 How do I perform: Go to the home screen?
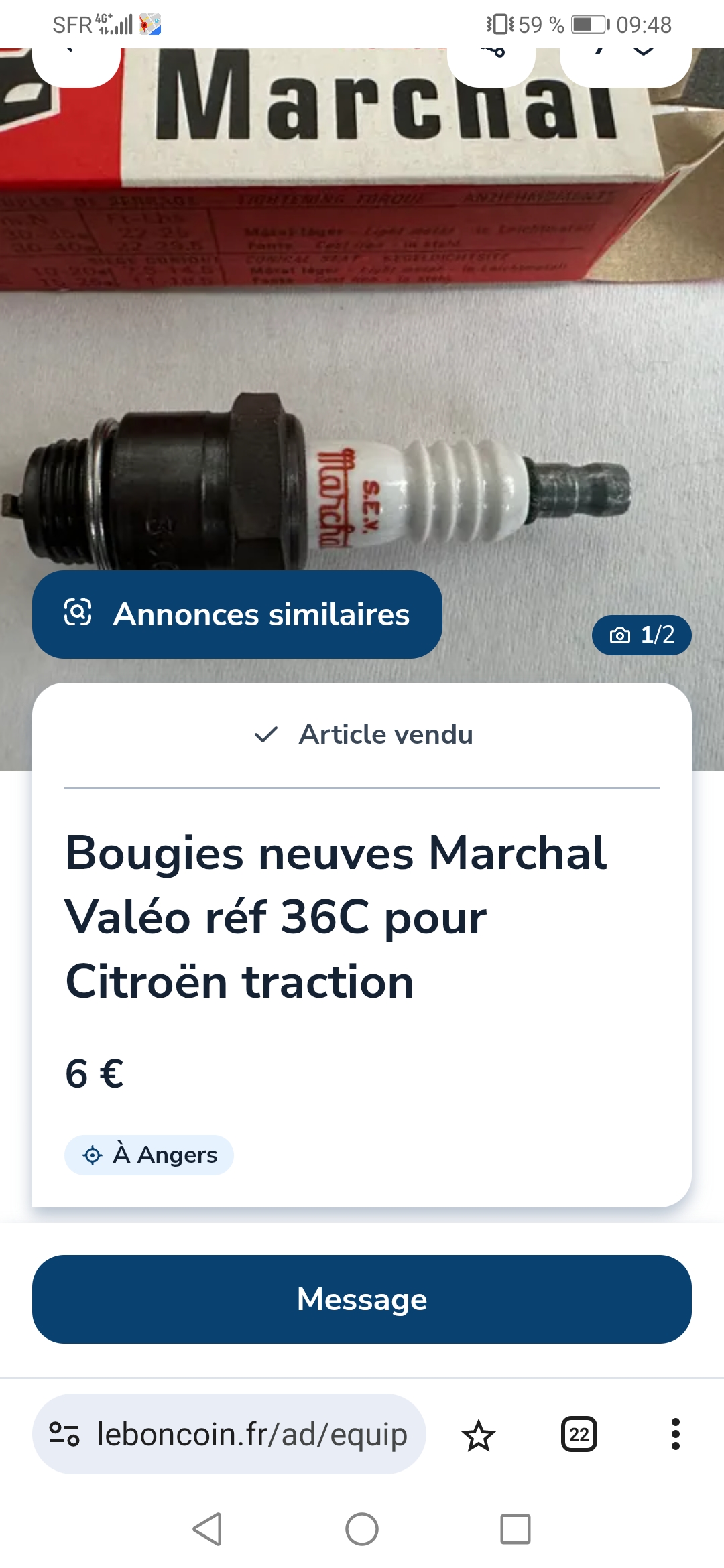click(x=362, y=1529)
